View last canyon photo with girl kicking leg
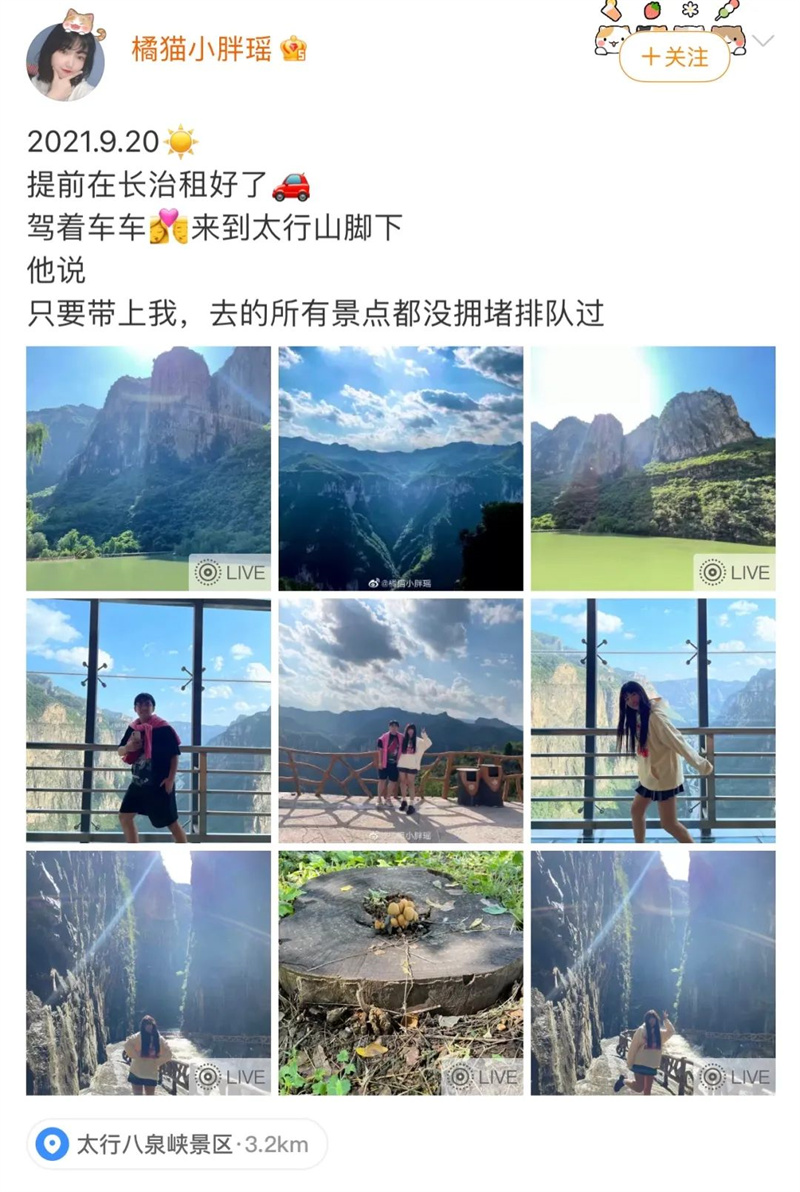 pos(652,972)
